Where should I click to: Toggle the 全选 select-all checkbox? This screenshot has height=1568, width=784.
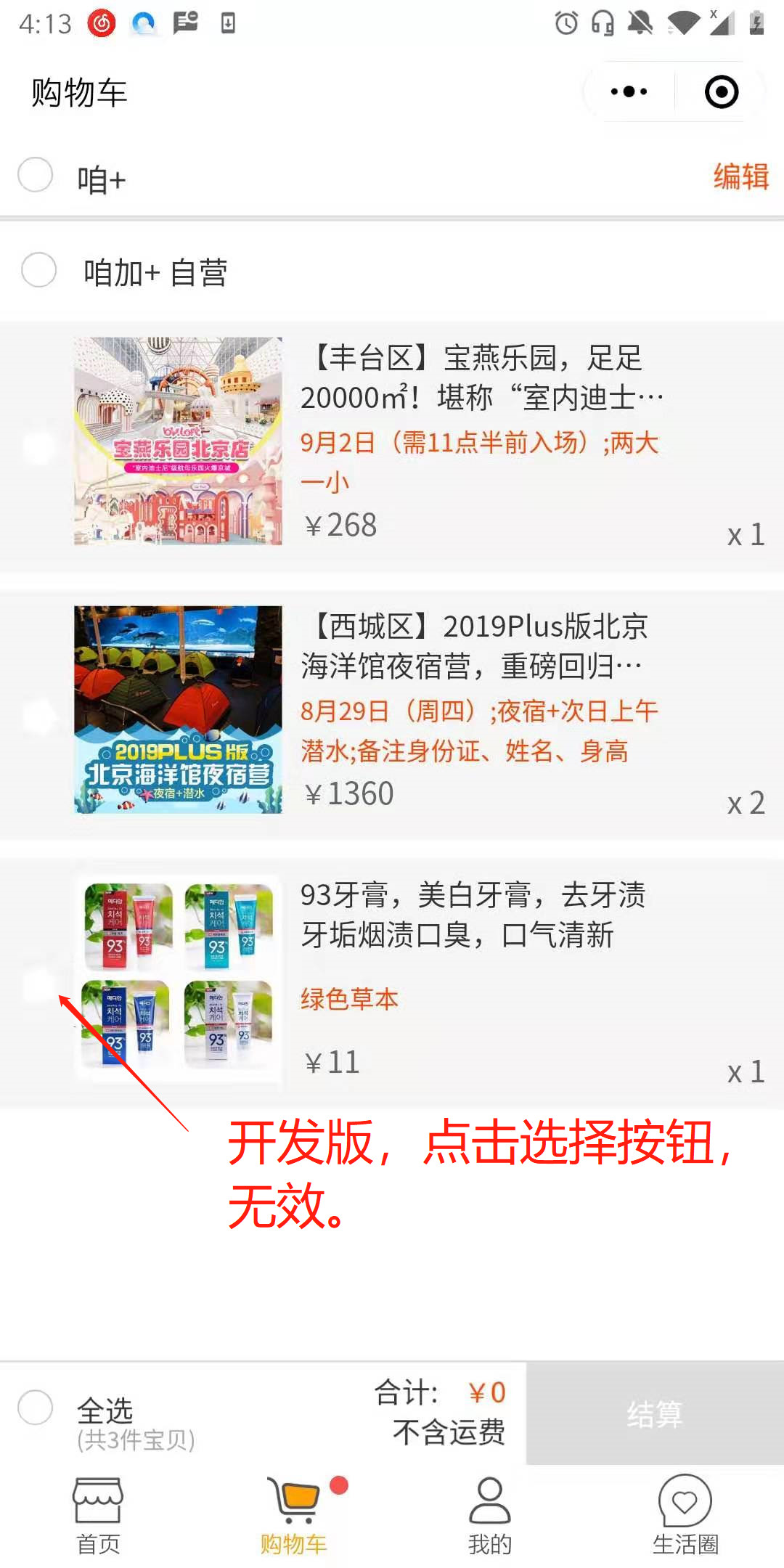(x=36, y=1408)
